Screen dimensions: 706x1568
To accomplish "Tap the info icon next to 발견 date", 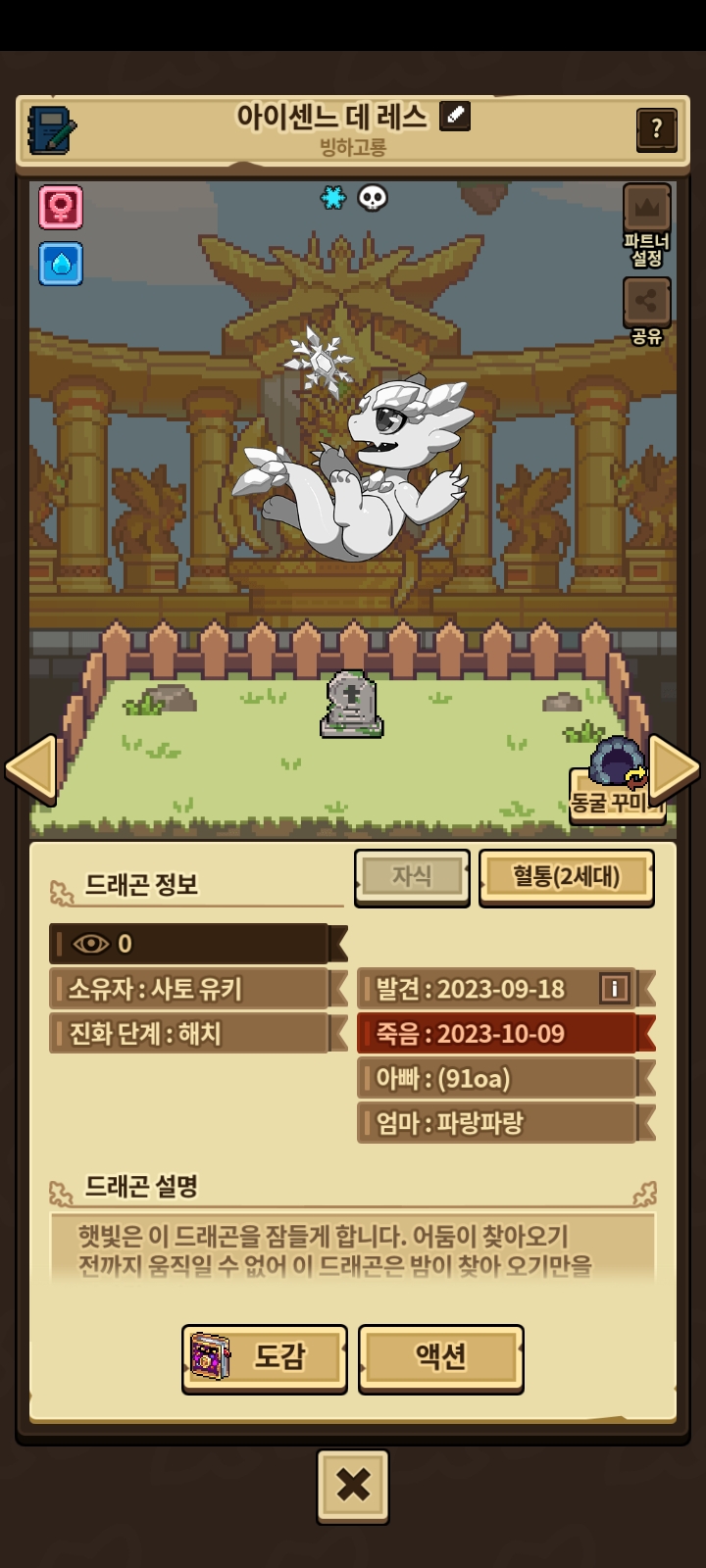I will [615, 988].
